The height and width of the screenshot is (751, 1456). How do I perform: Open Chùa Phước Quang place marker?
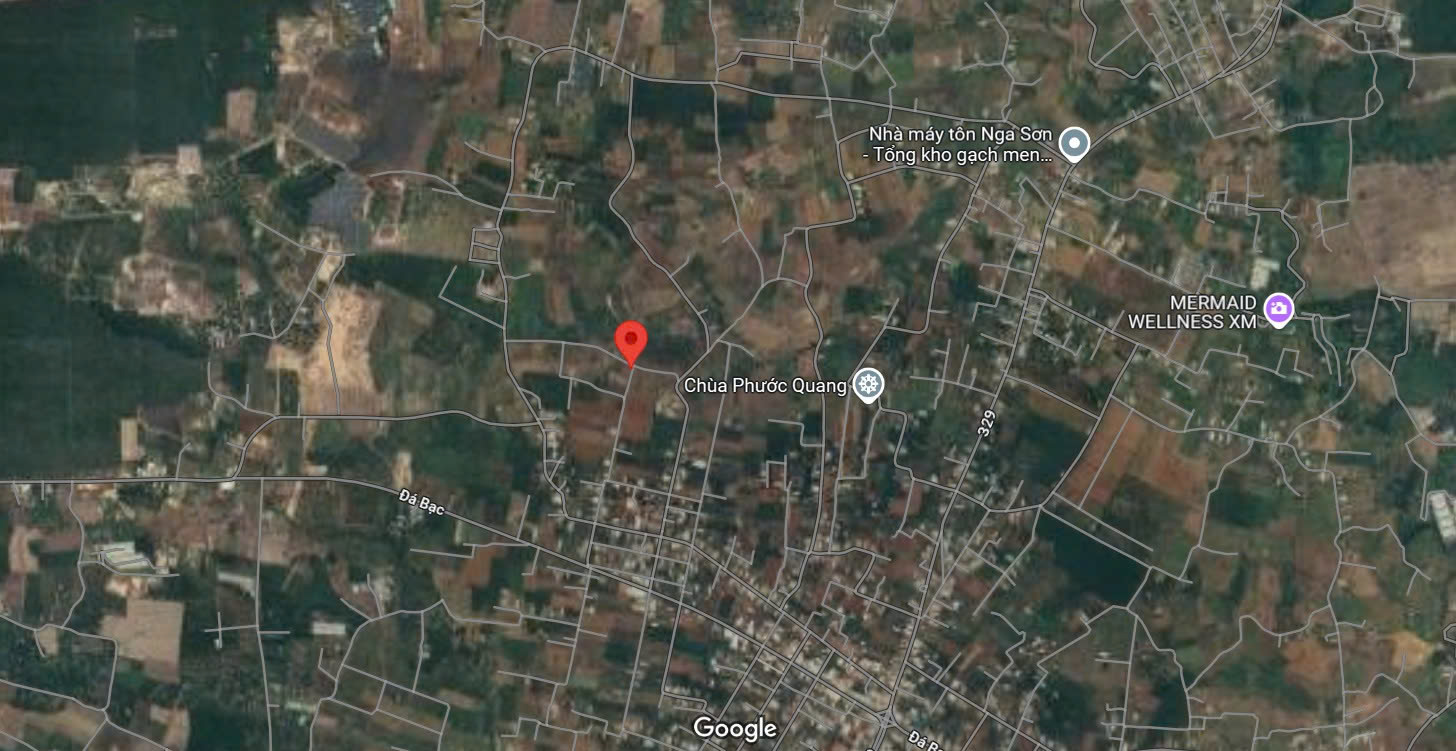point(868,384)
